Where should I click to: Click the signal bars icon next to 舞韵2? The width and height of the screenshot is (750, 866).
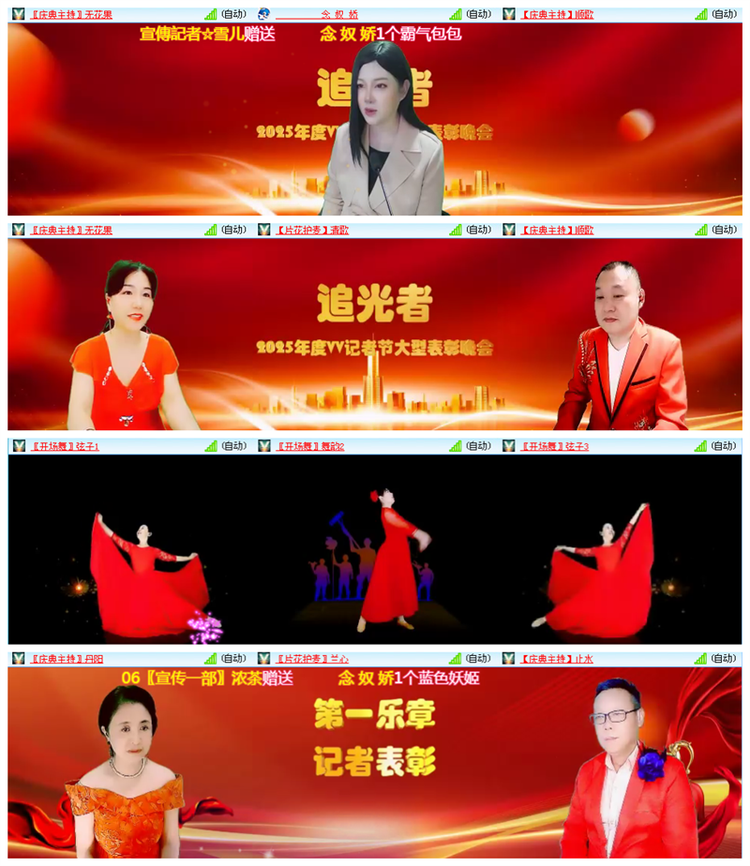pyautogui.click(x=455, y=447)
